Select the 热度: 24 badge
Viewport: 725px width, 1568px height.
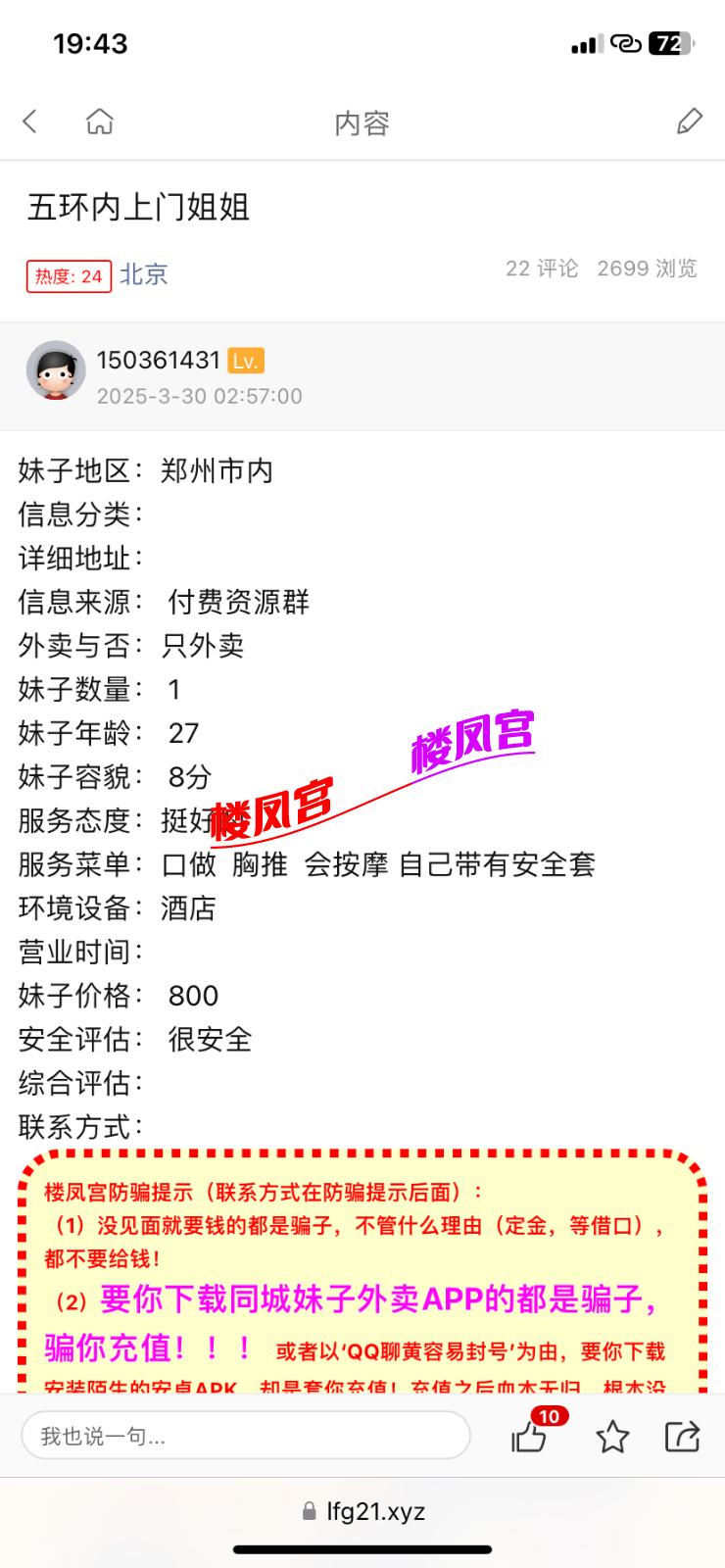(68, 275)
